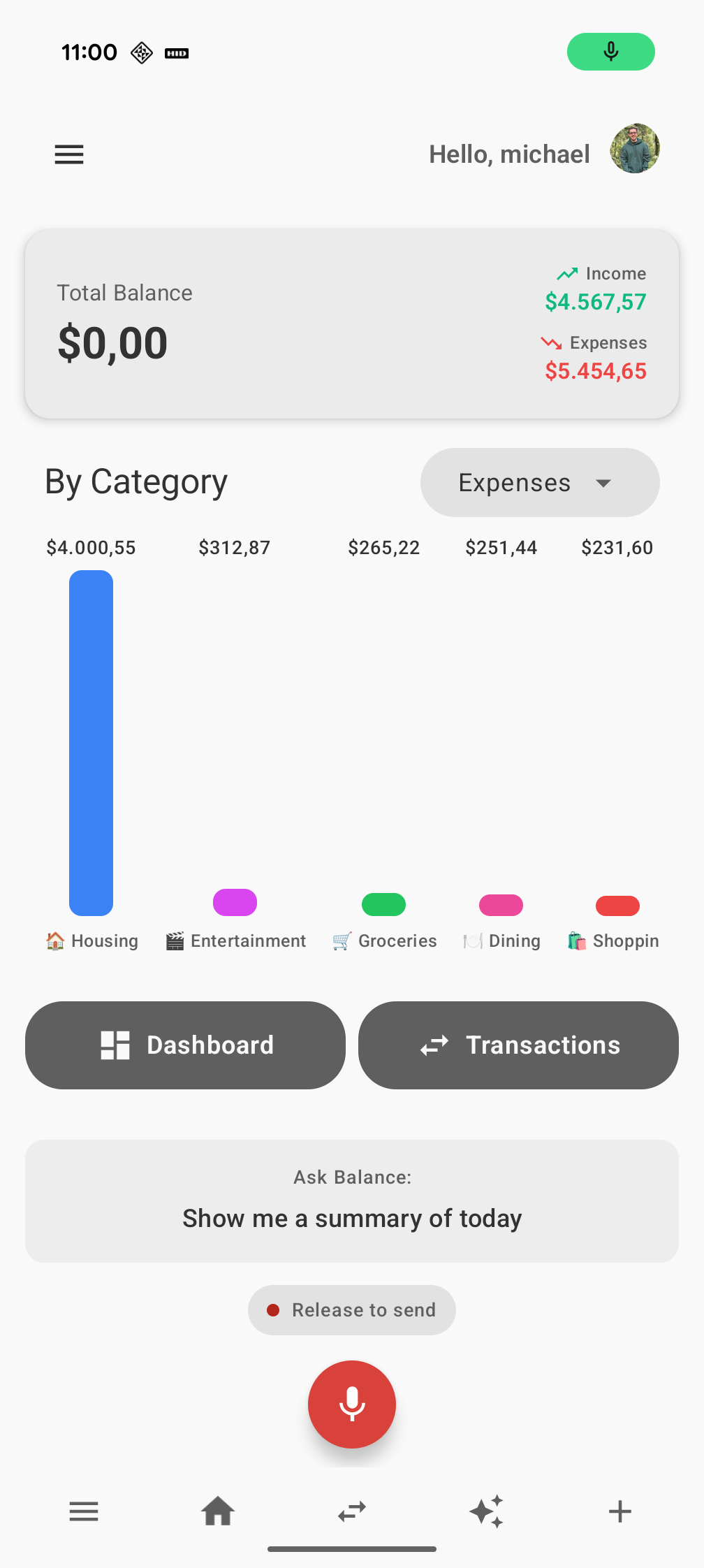Open the home screen from bottom navigation
Image resolution: width=704 pixels, height=1568 pixels.
217,1511
